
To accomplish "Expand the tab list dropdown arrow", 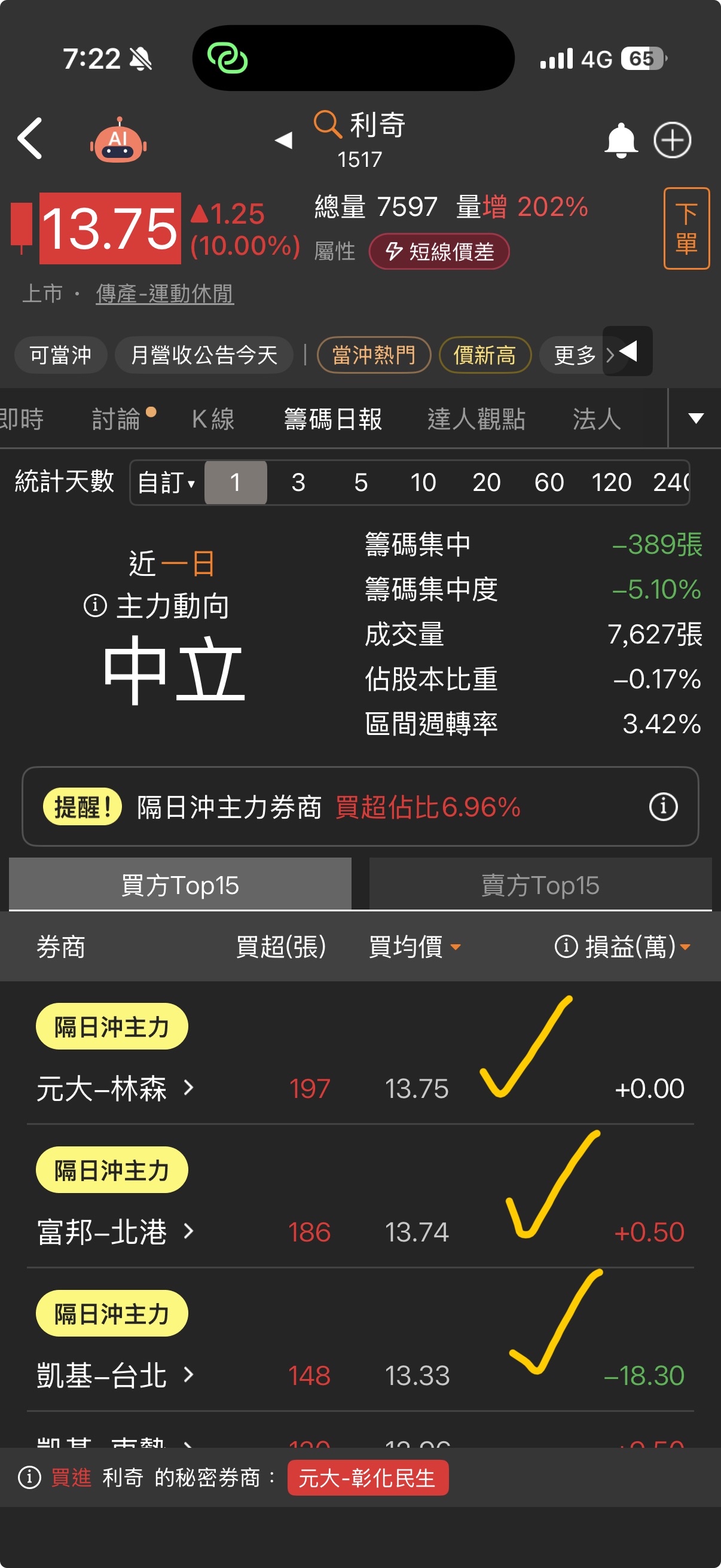I will click(x=695, y=417).
